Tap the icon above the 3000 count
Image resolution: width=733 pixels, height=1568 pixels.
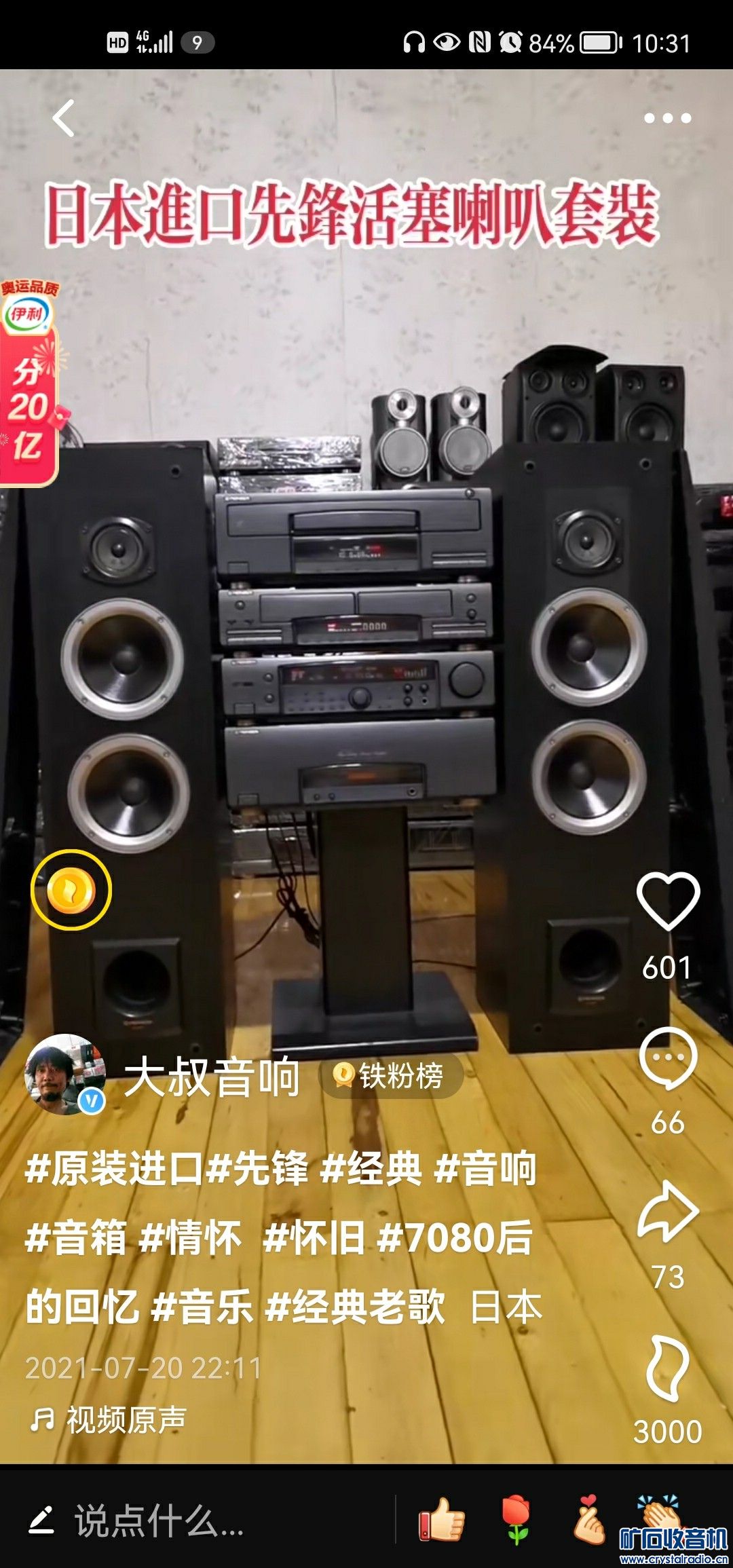pos(668,1368)
